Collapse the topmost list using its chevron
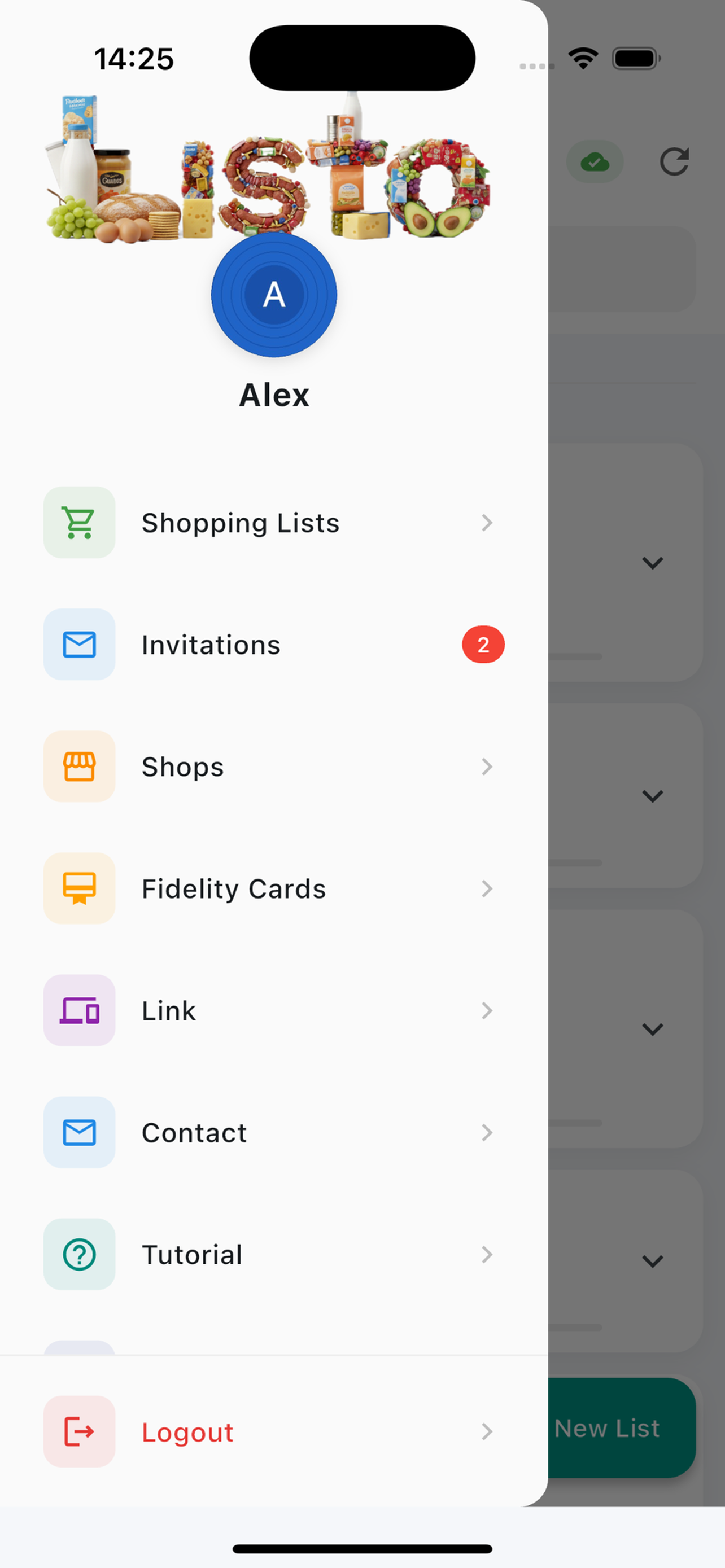 pos(653,563)
